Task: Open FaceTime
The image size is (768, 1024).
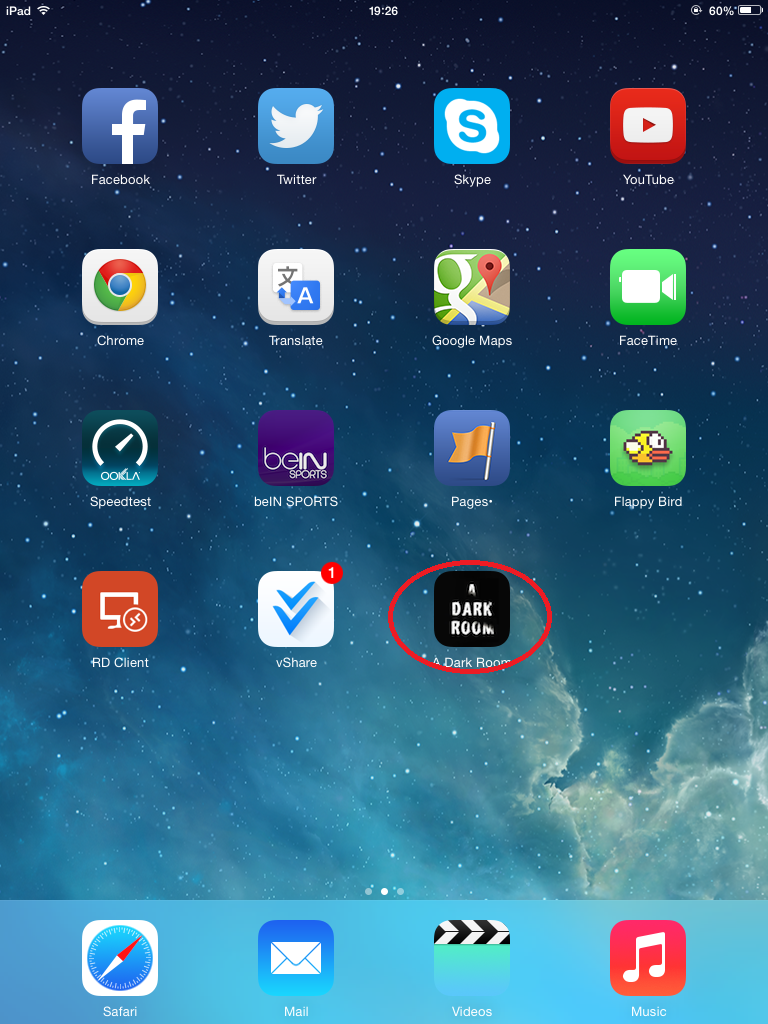Action: click(x=648, y=287)
